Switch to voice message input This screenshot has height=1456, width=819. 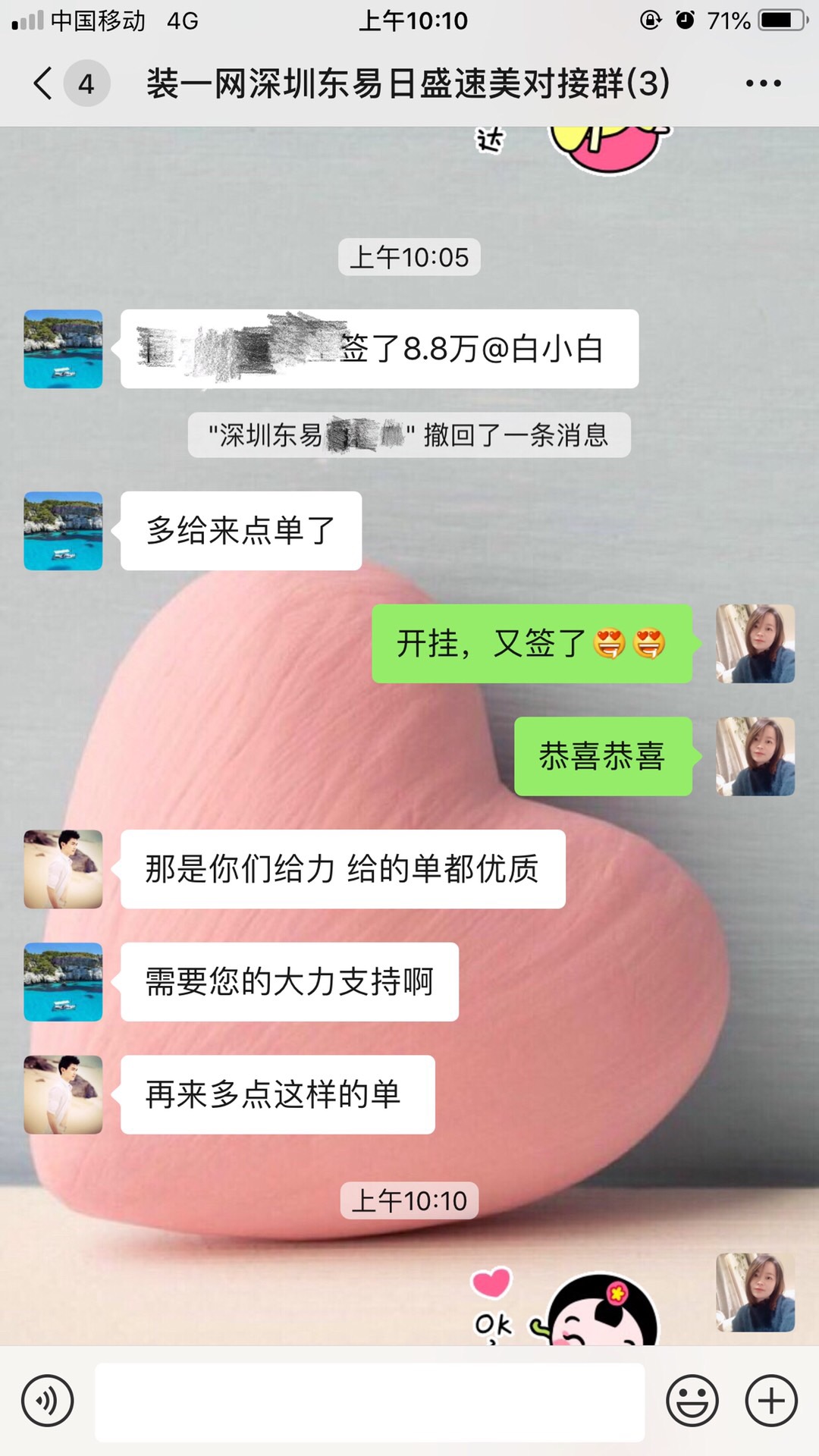[48, 1401]
